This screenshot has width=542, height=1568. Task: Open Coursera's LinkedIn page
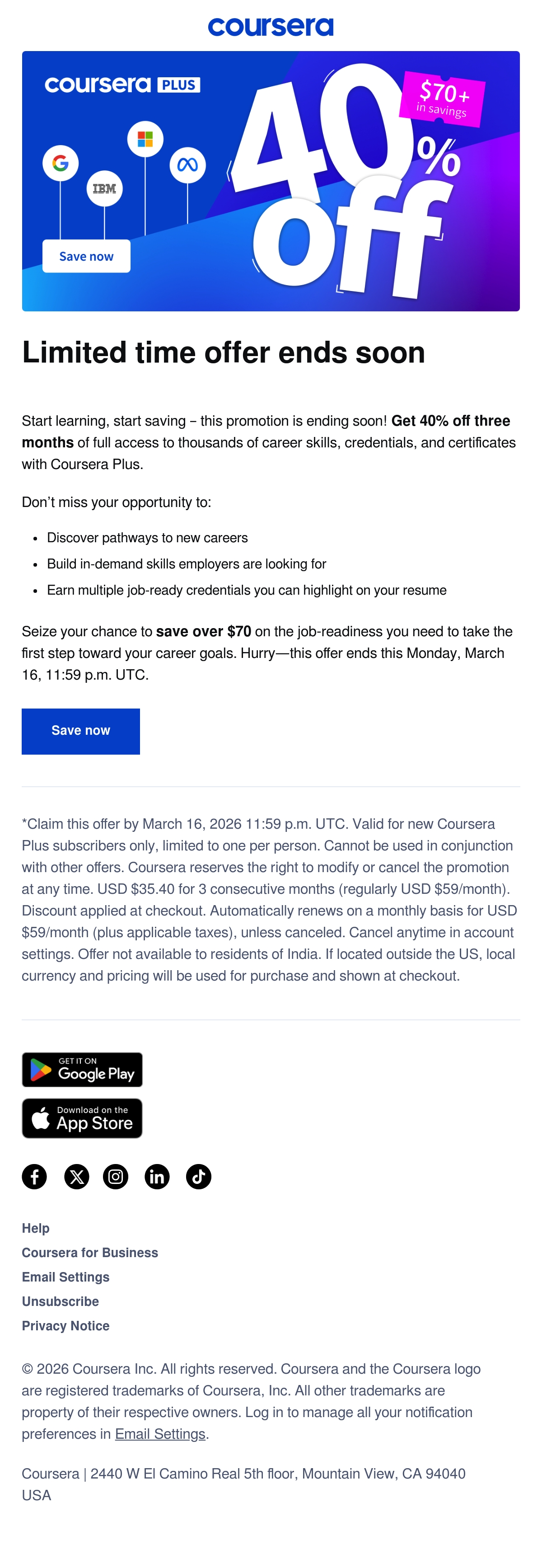pyautogui.click(x=157, y=1177)
